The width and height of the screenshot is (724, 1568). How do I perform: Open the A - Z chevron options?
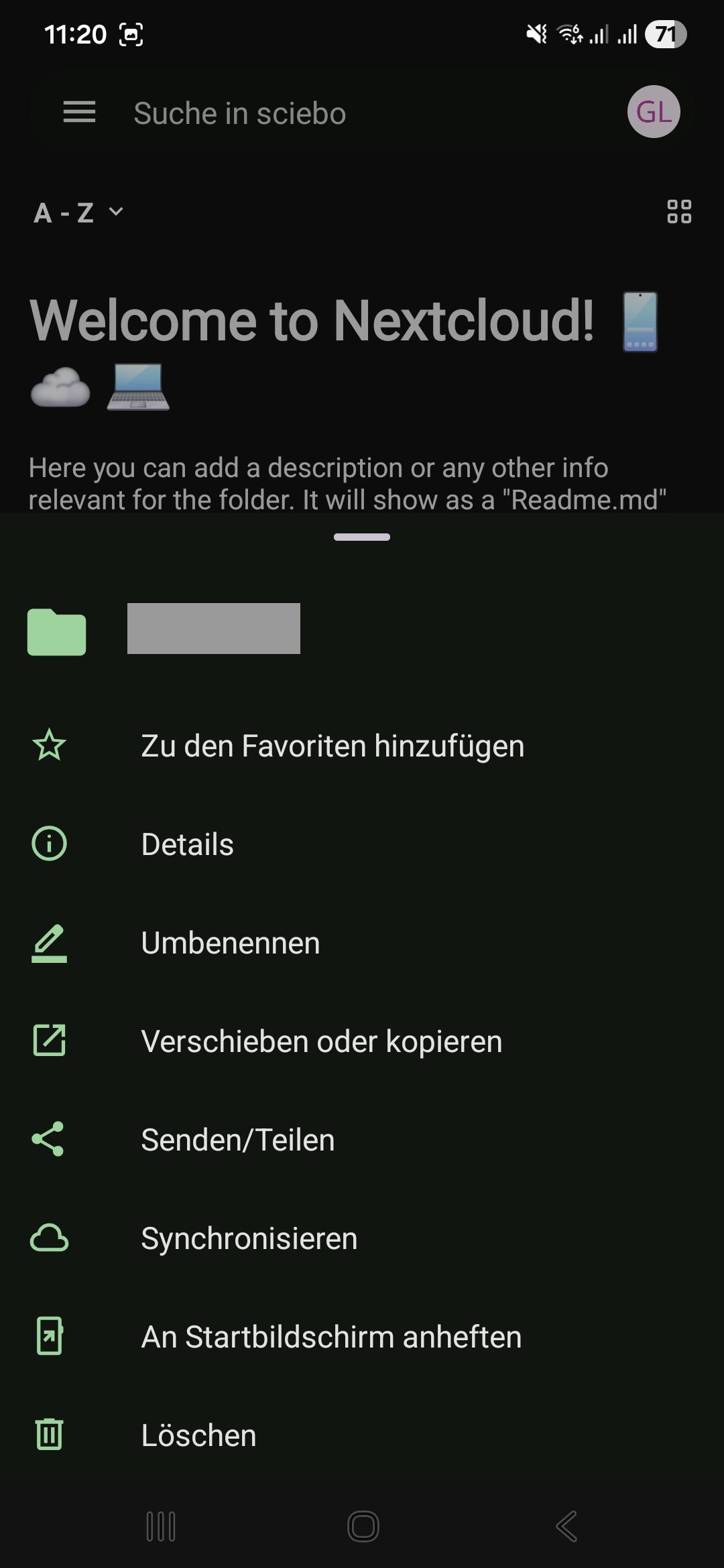tap(115, 212)
